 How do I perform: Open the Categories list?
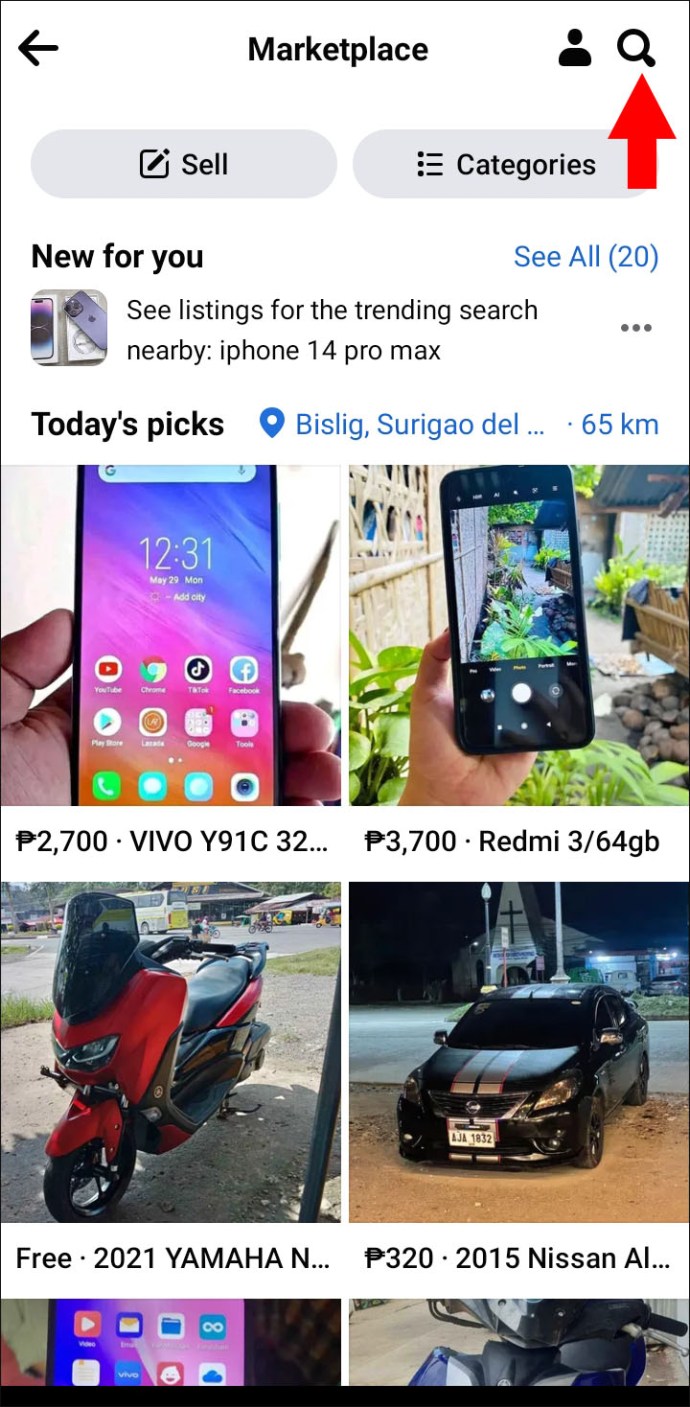coord(506,164)
